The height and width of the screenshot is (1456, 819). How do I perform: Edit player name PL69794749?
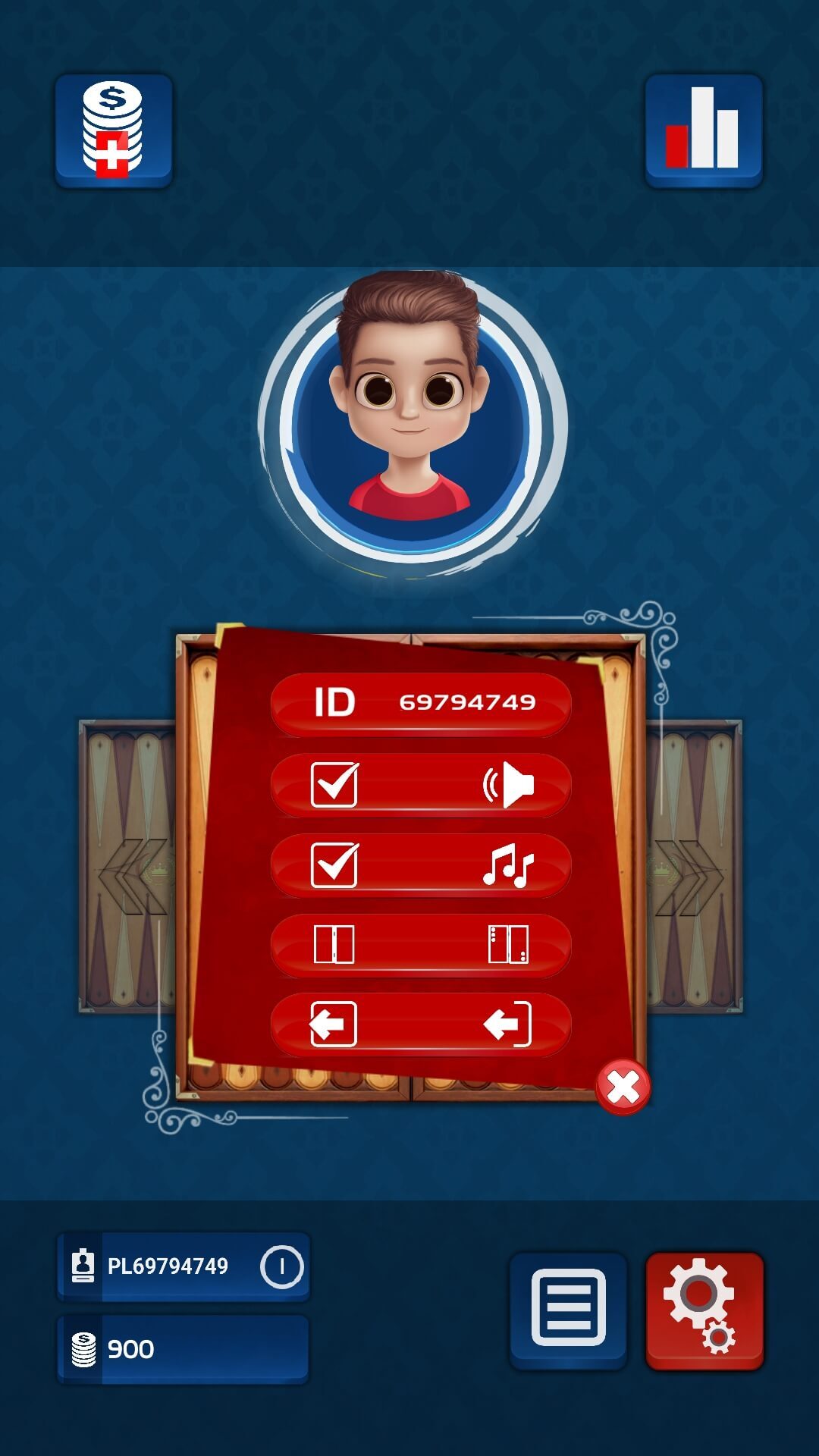(168, 1266)
